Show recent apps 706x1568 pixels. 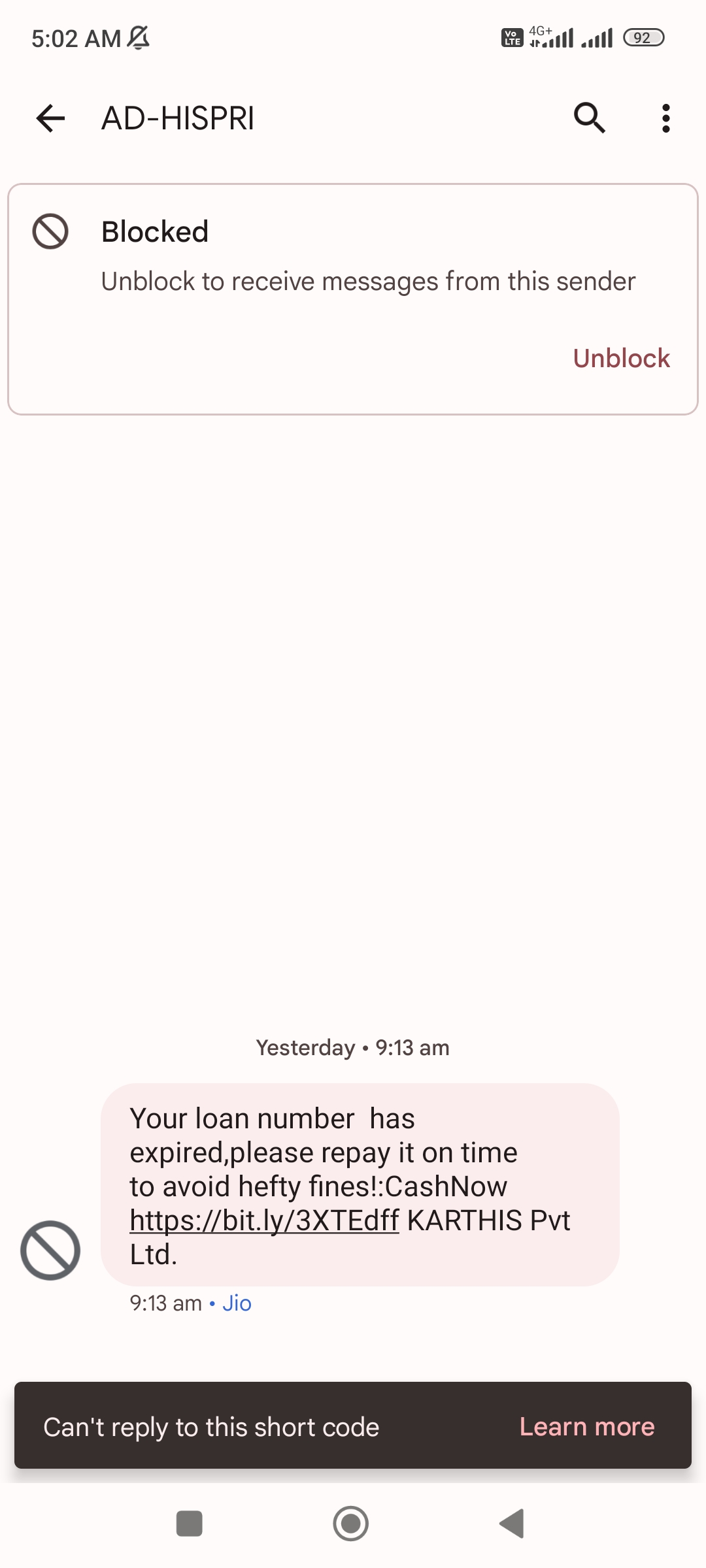pyautogui.click(x=190, y=1524)
